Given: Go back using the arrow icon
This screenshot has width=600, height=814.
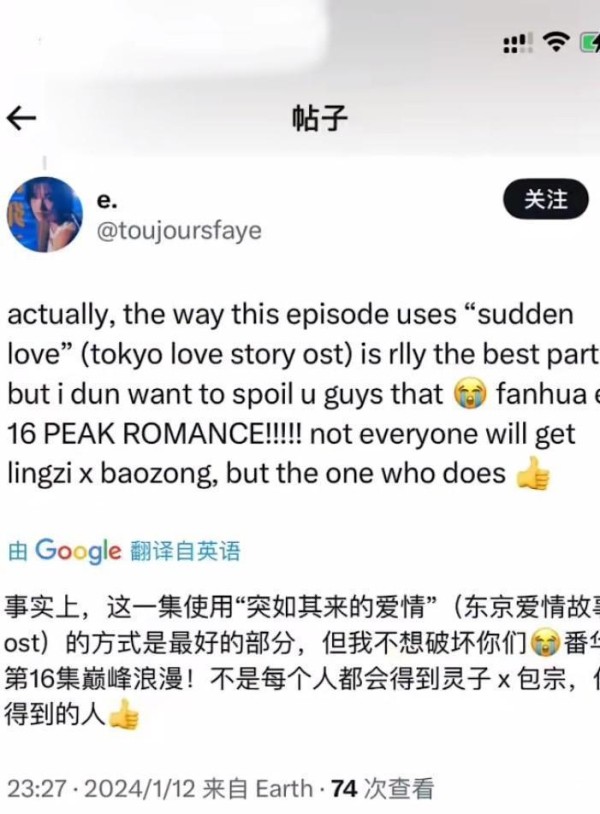Looking at the screenshot, I should [x=21, y=119].
